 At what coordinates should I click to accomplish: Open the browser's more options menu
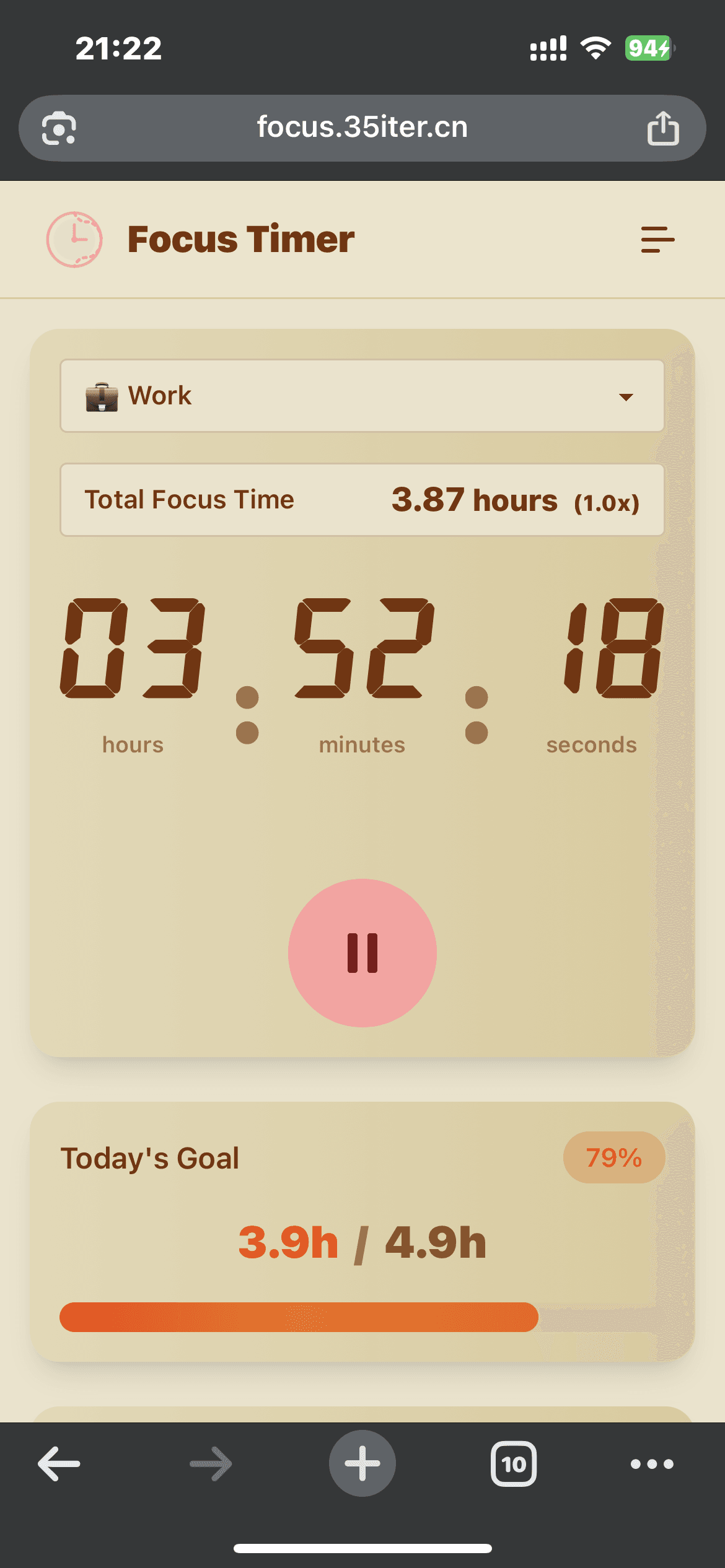point(652,1464)
